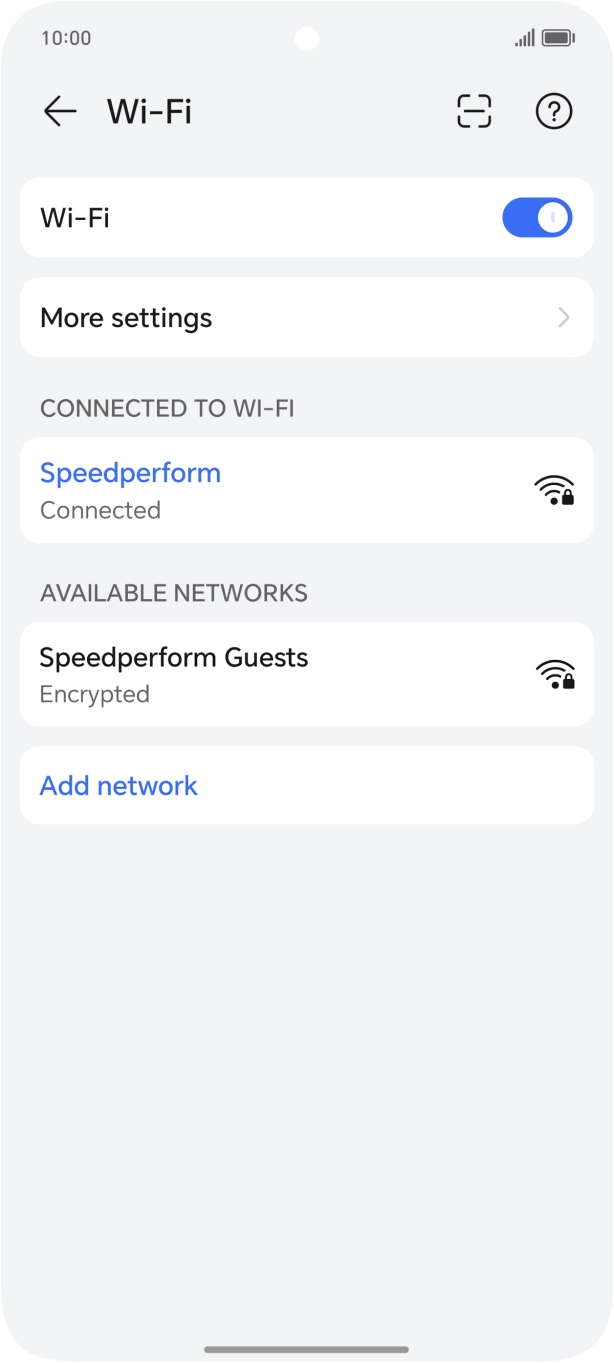Open the help question mark icon
The height and width of the screenshot is (1363, 614).
(554, 111)
